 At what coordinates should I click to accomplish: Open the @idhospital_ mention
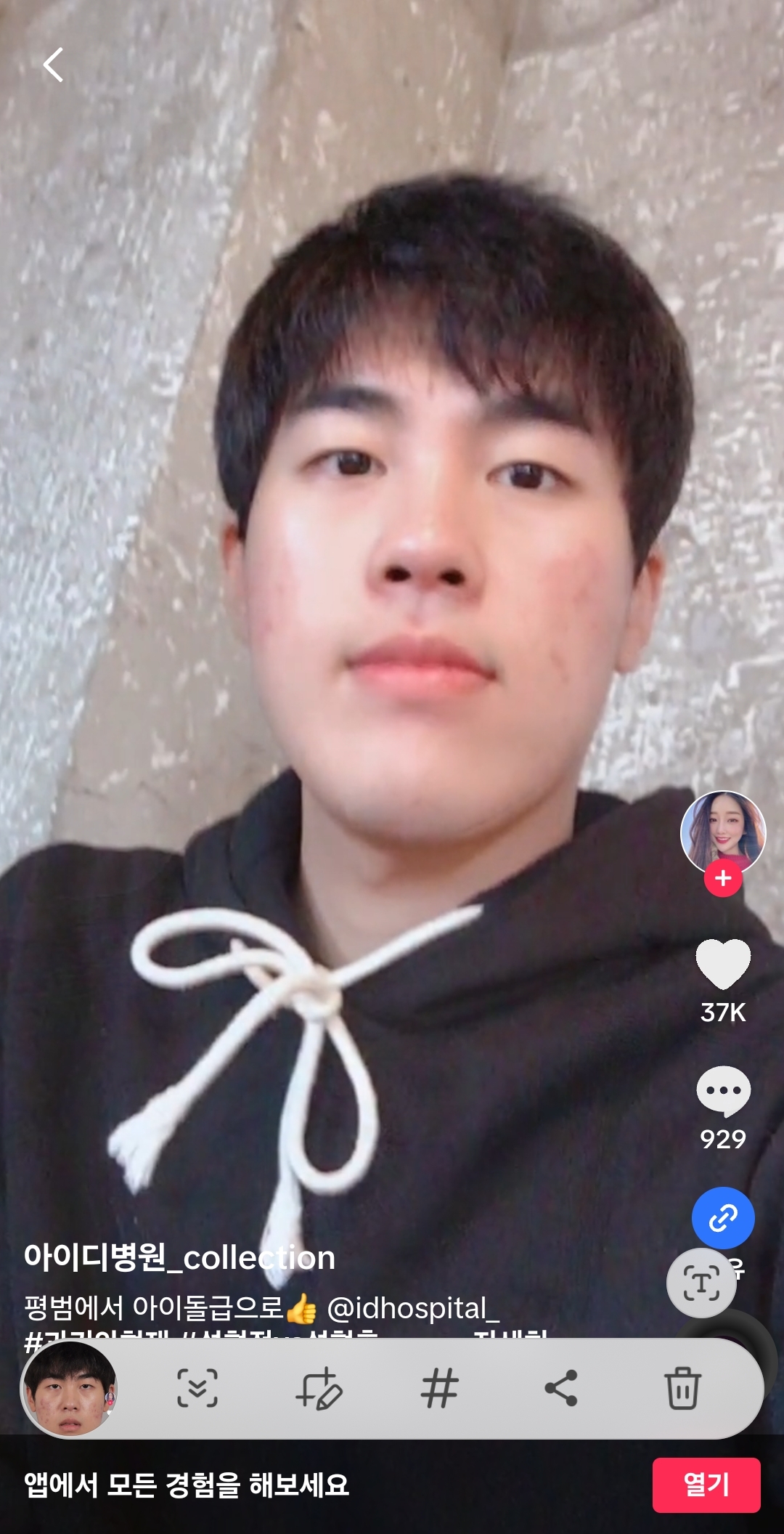pyautogui.click(x=413, y=1308)
